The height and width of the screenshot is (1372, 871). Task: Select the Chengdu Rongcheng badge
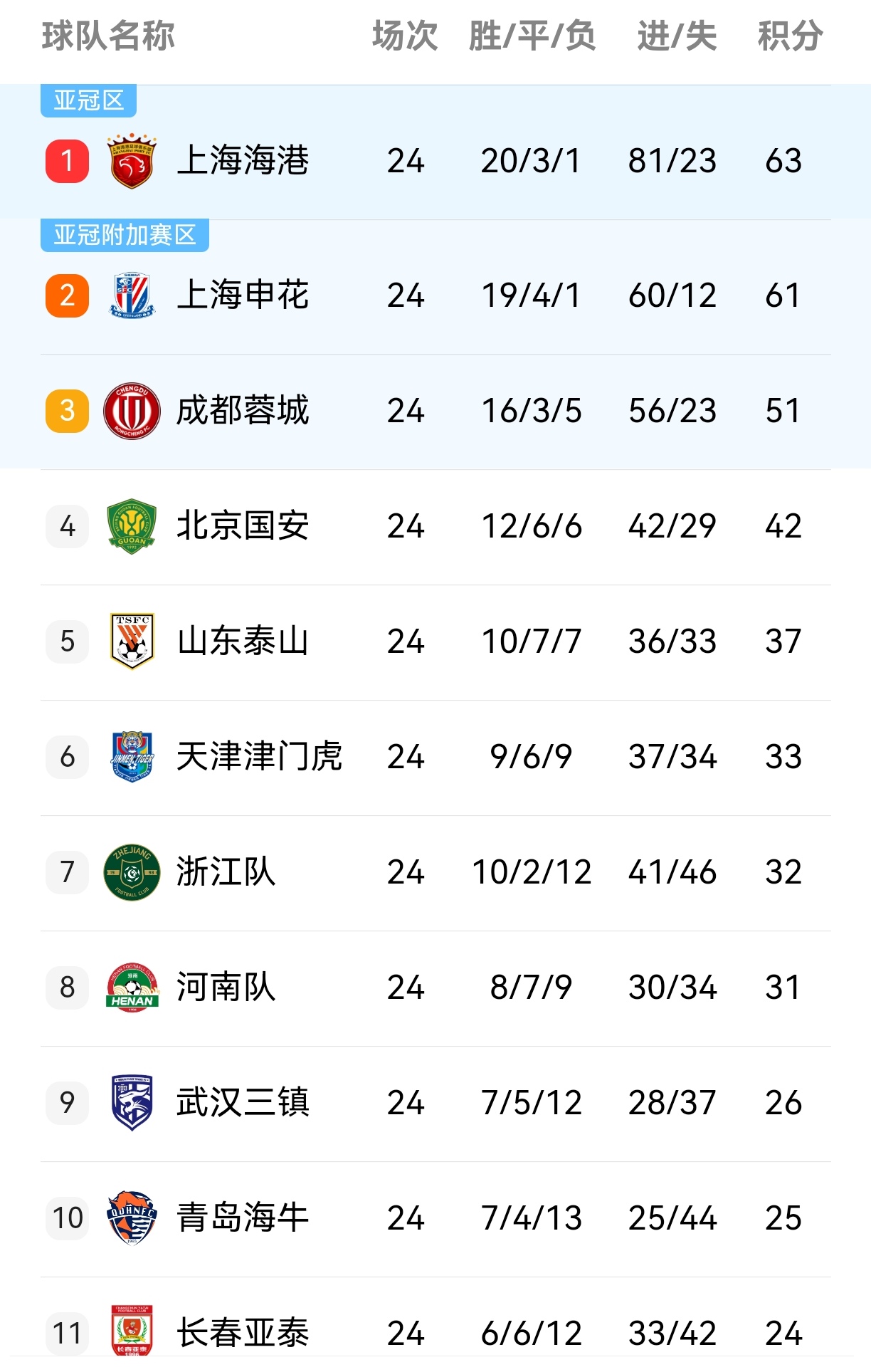(x=133, y=410)
